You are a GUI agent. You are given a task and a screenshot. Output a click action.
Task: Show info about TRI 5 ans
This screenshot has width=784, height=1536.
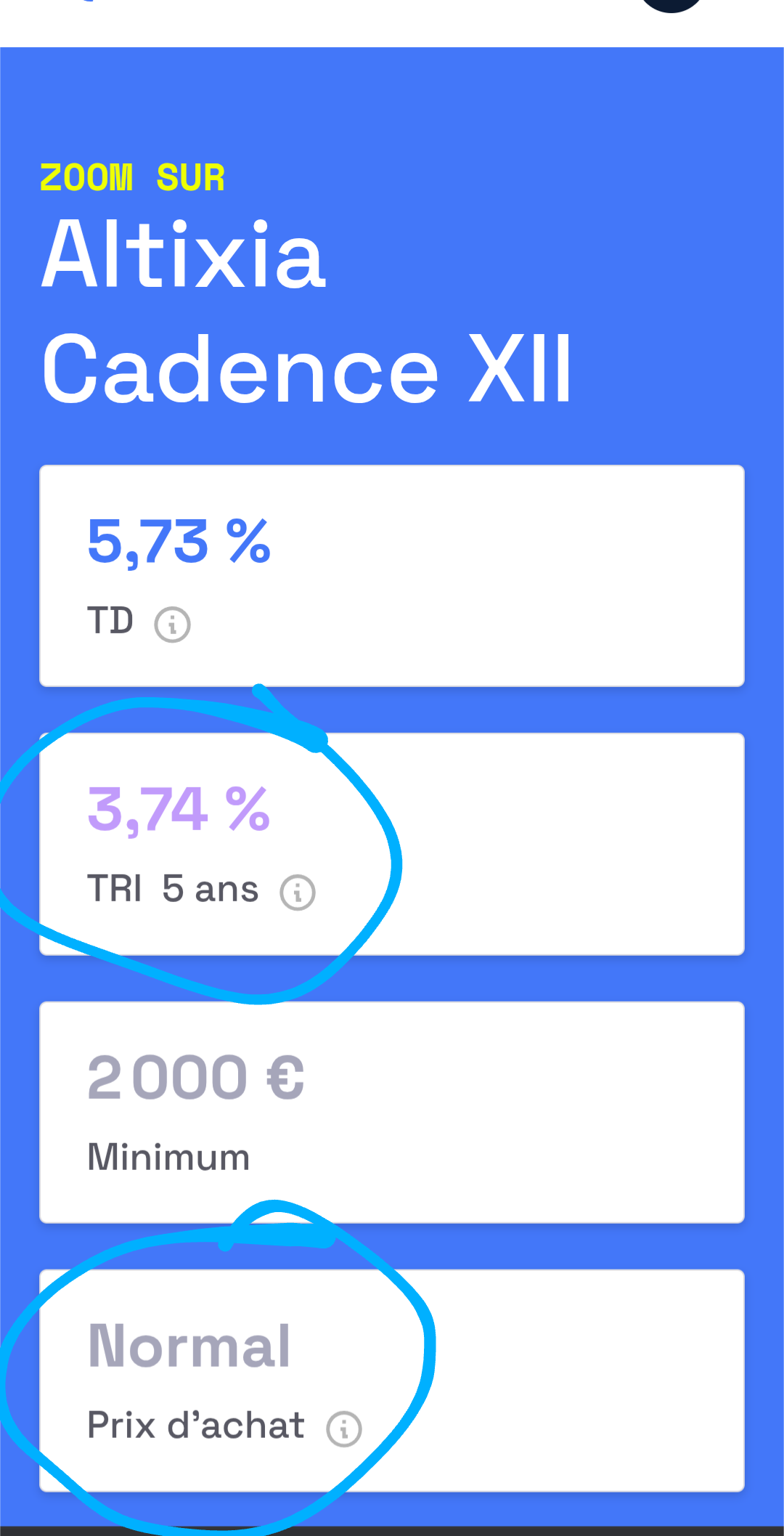(x=298, y=893)
